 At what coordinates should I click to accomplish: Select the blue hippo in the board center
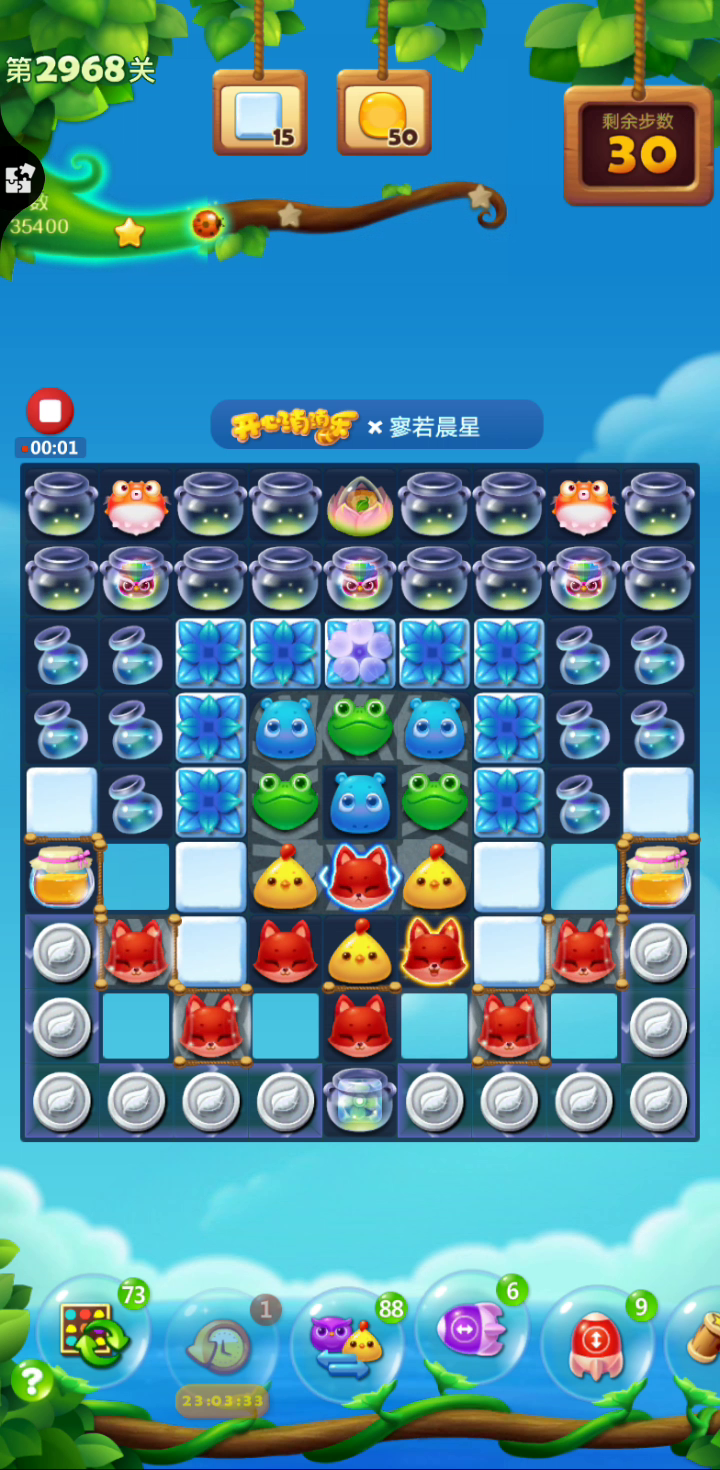[360, 802]
